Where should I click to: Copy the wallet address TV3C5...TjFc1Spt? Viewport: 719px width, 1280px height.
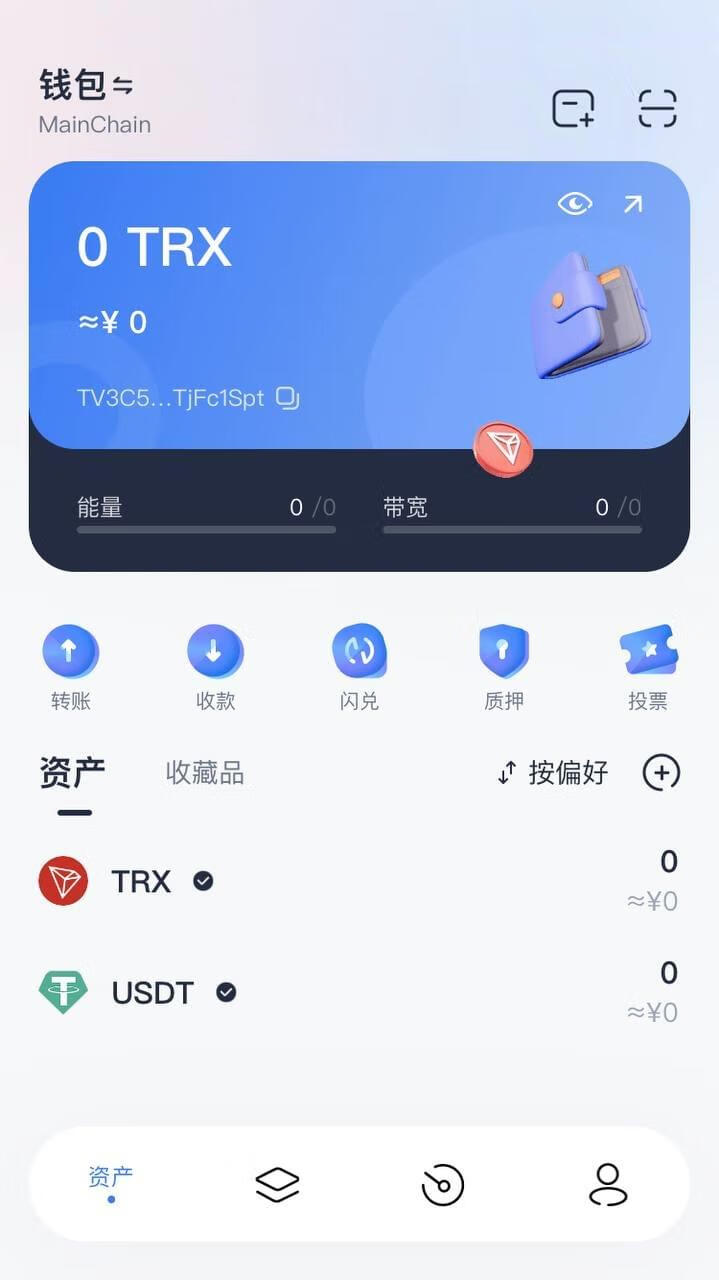(288, 398)
